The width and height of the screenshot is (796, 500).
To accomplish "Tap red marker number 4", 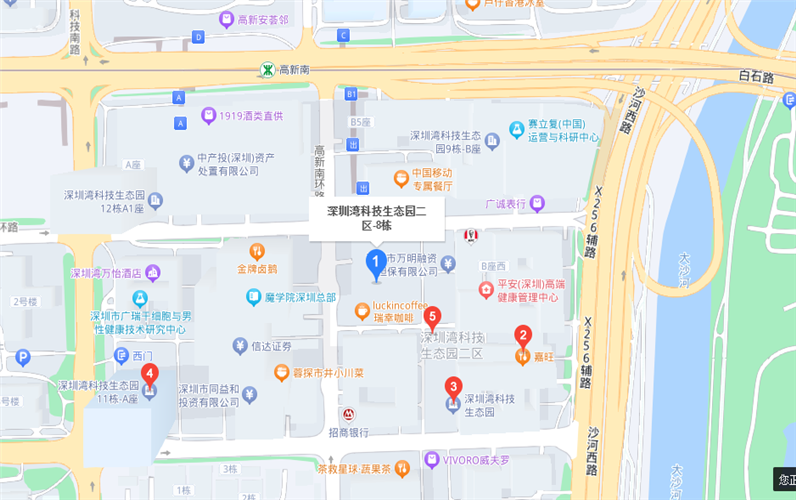I will [150, 376].
